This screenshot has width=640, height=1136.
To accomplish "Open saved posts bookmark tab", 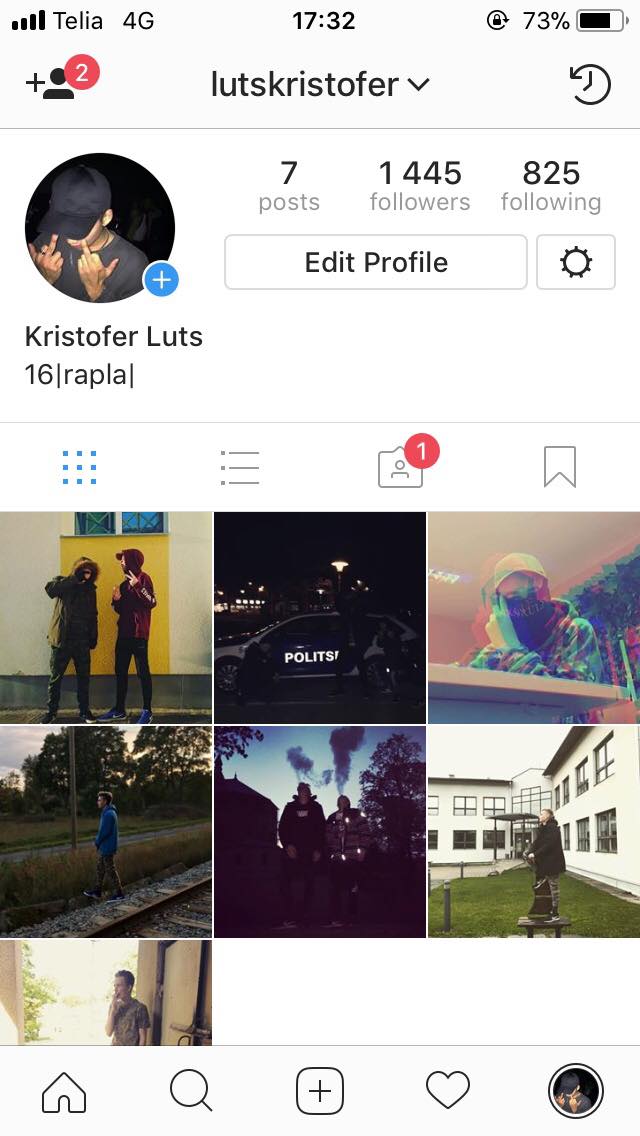I will click(560, 467).
